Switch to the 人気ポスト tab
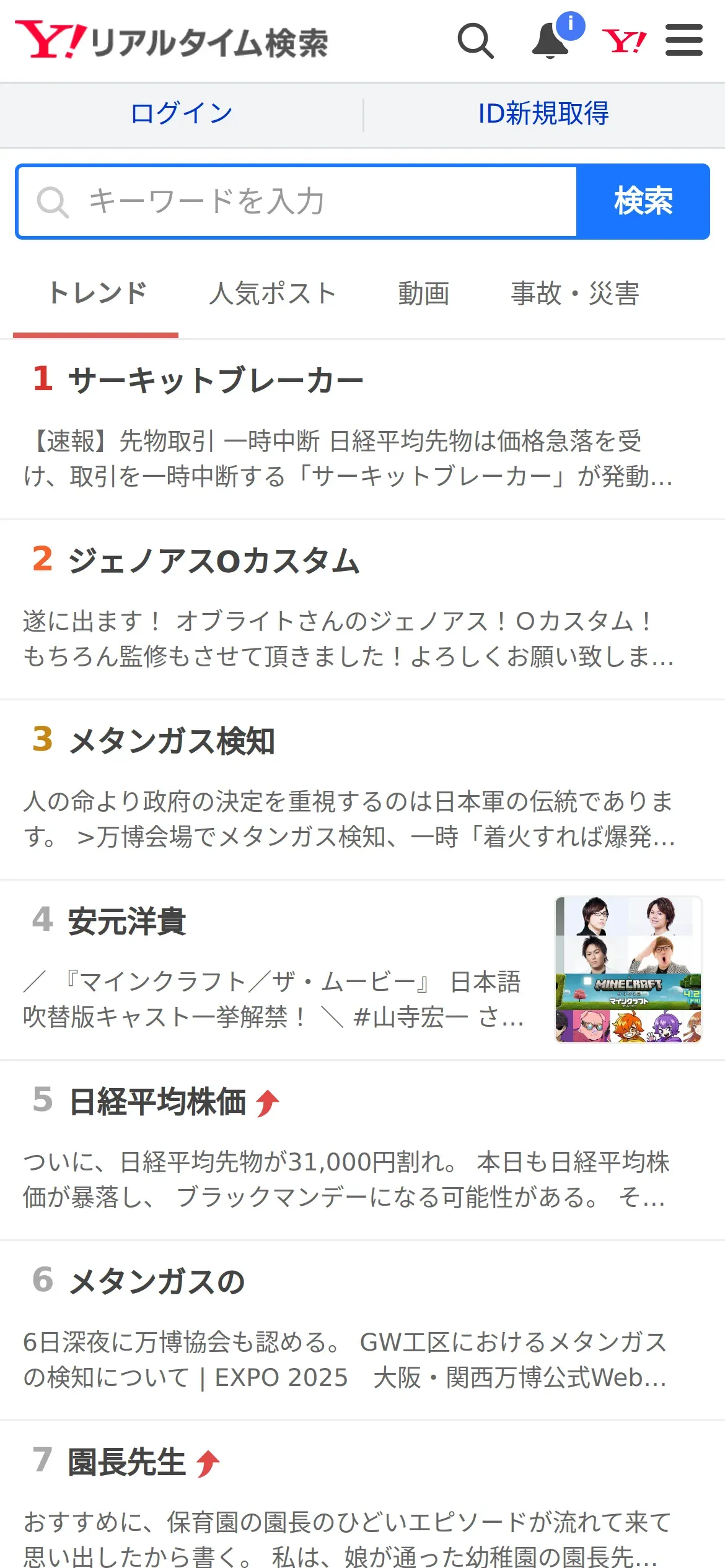Viewport: 725px width, 1568px height. 273,294
